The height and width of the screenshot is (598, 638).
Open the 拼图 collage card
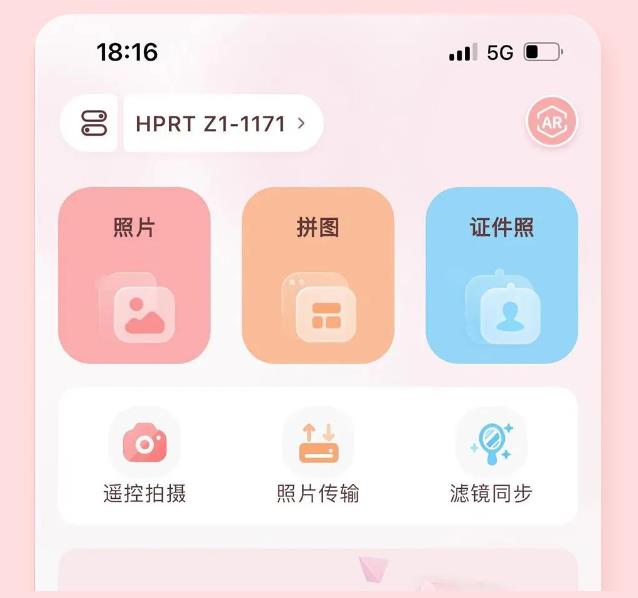(x=318, y=275)
